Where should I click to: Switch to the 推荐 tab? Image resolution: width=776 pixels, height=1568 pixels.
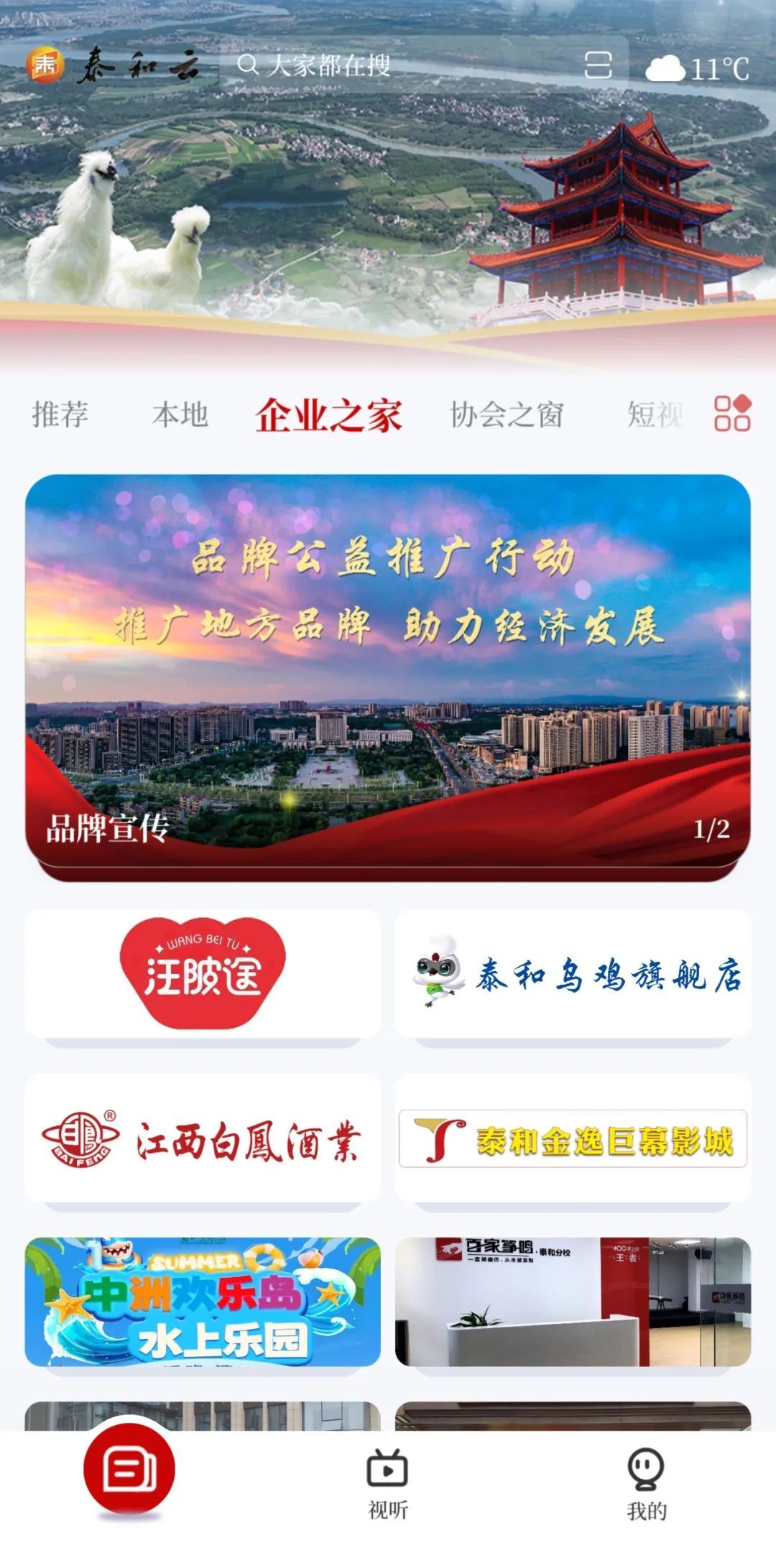click(60, 415)
